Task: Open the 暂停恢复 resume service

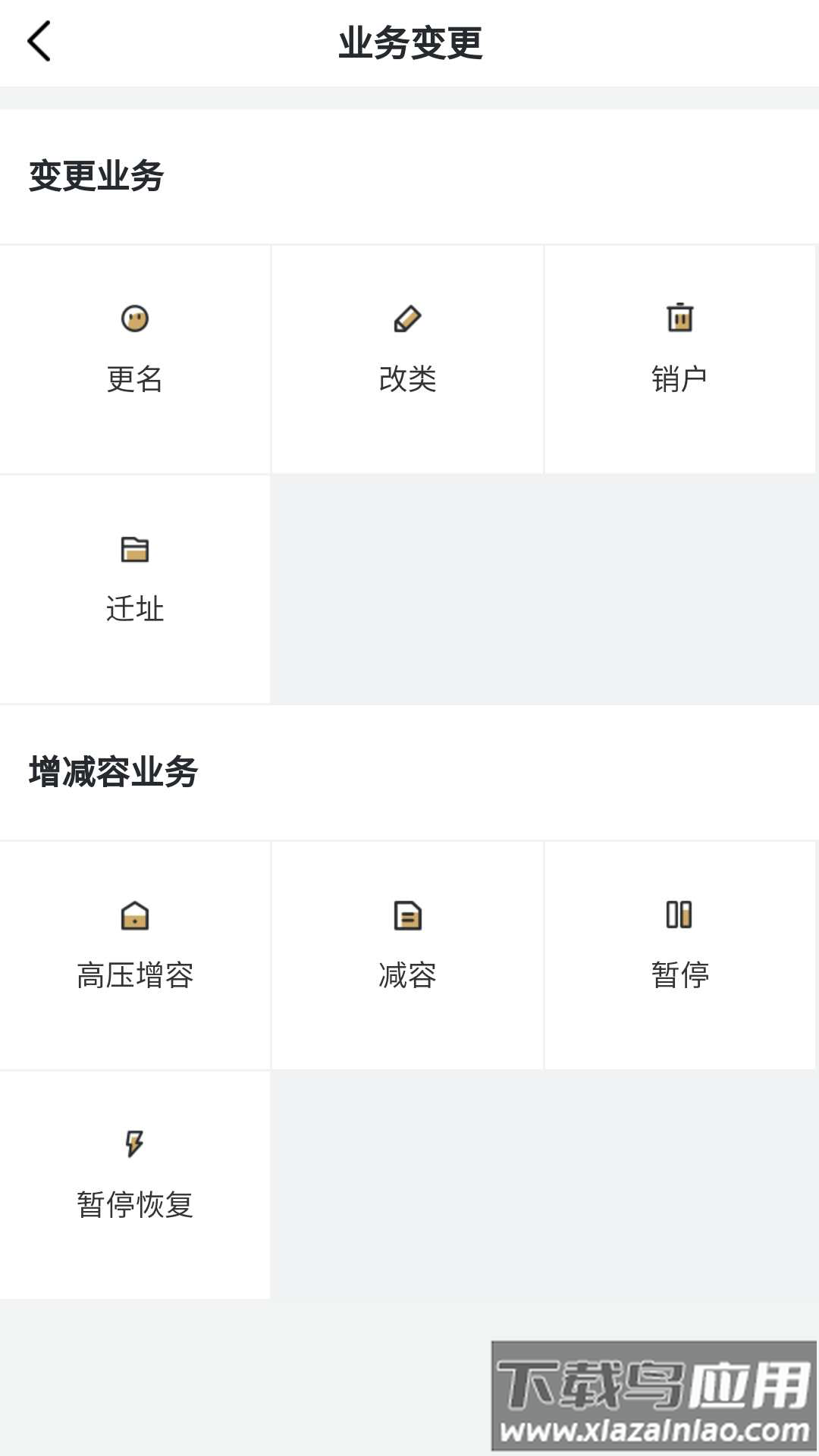Action: (x=135, y=1183)
